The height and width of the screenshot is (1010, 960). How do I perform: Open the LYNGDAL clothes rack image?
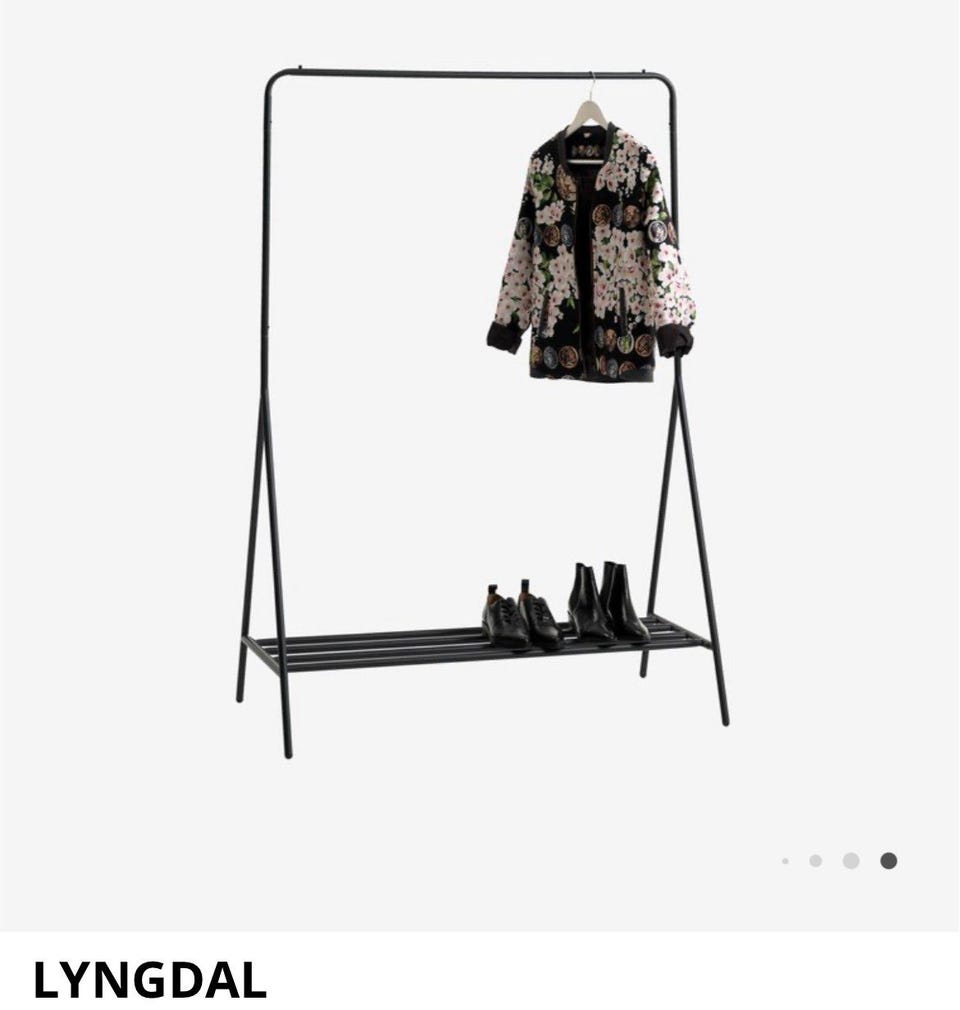478,420
